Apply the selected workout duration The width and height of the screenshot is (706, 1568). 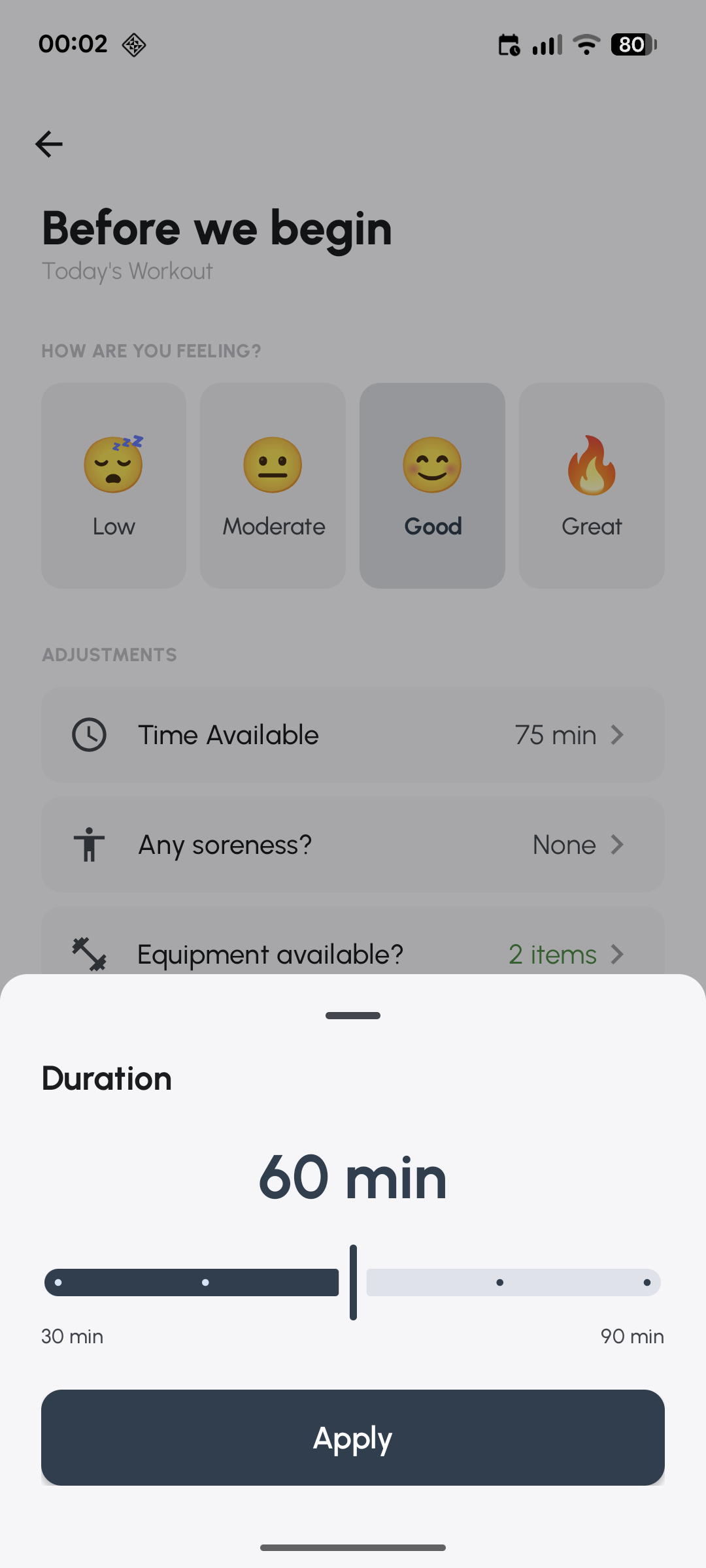point(353,1437)
